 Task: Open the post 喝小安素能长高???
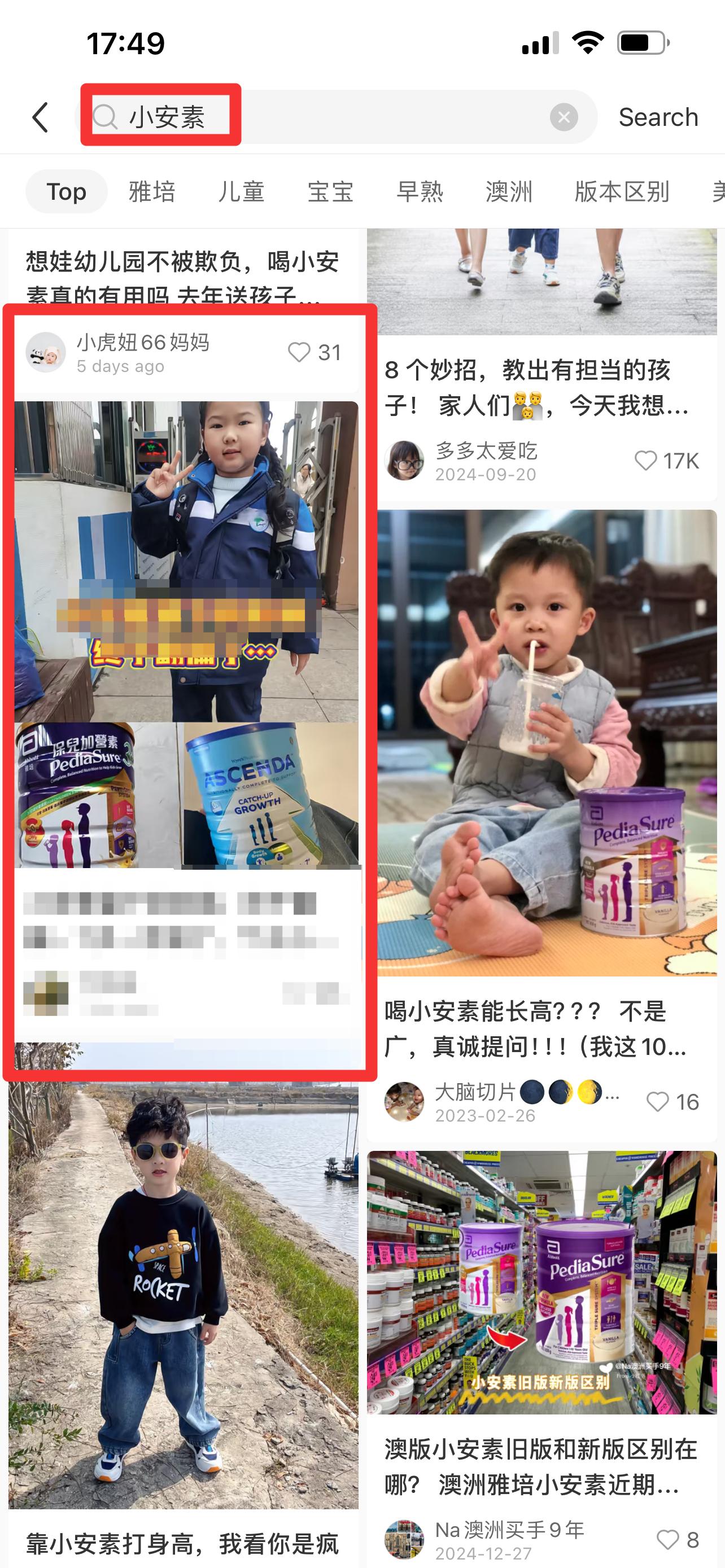coord(536,1029)
